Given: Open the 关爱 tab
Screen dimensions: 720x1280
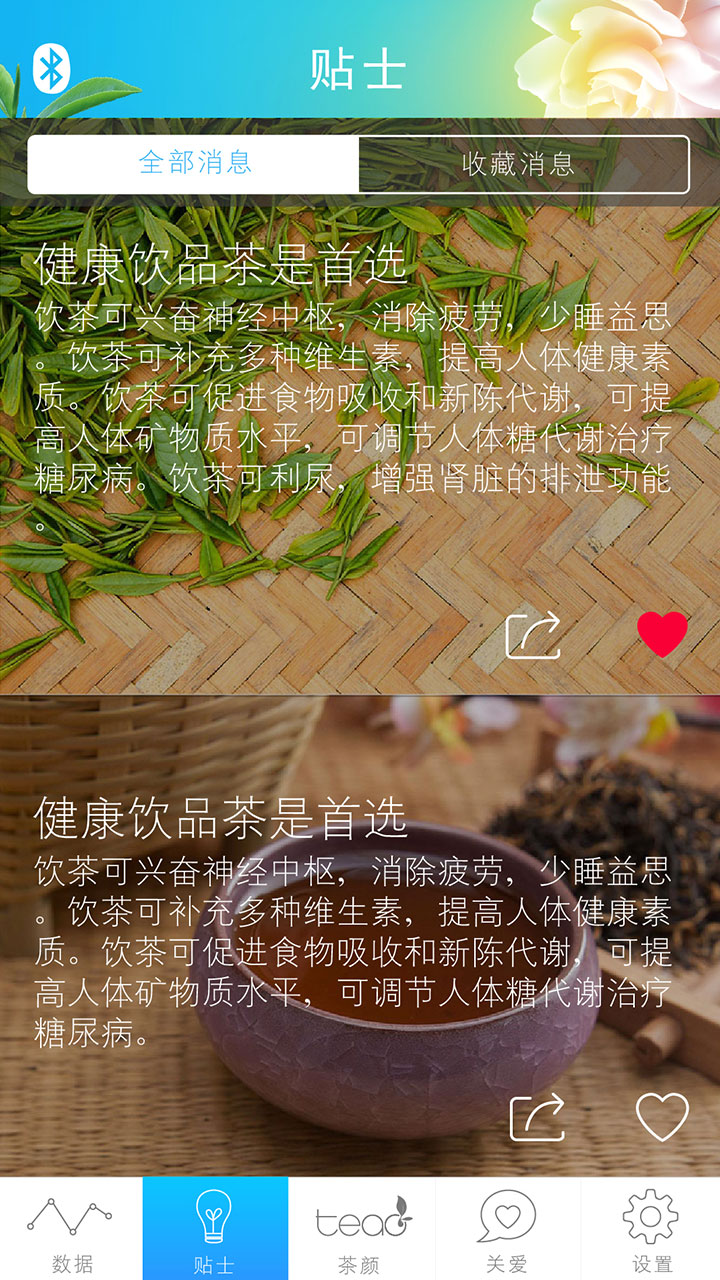Looking at the screenshot, I should pos(507,1229).
